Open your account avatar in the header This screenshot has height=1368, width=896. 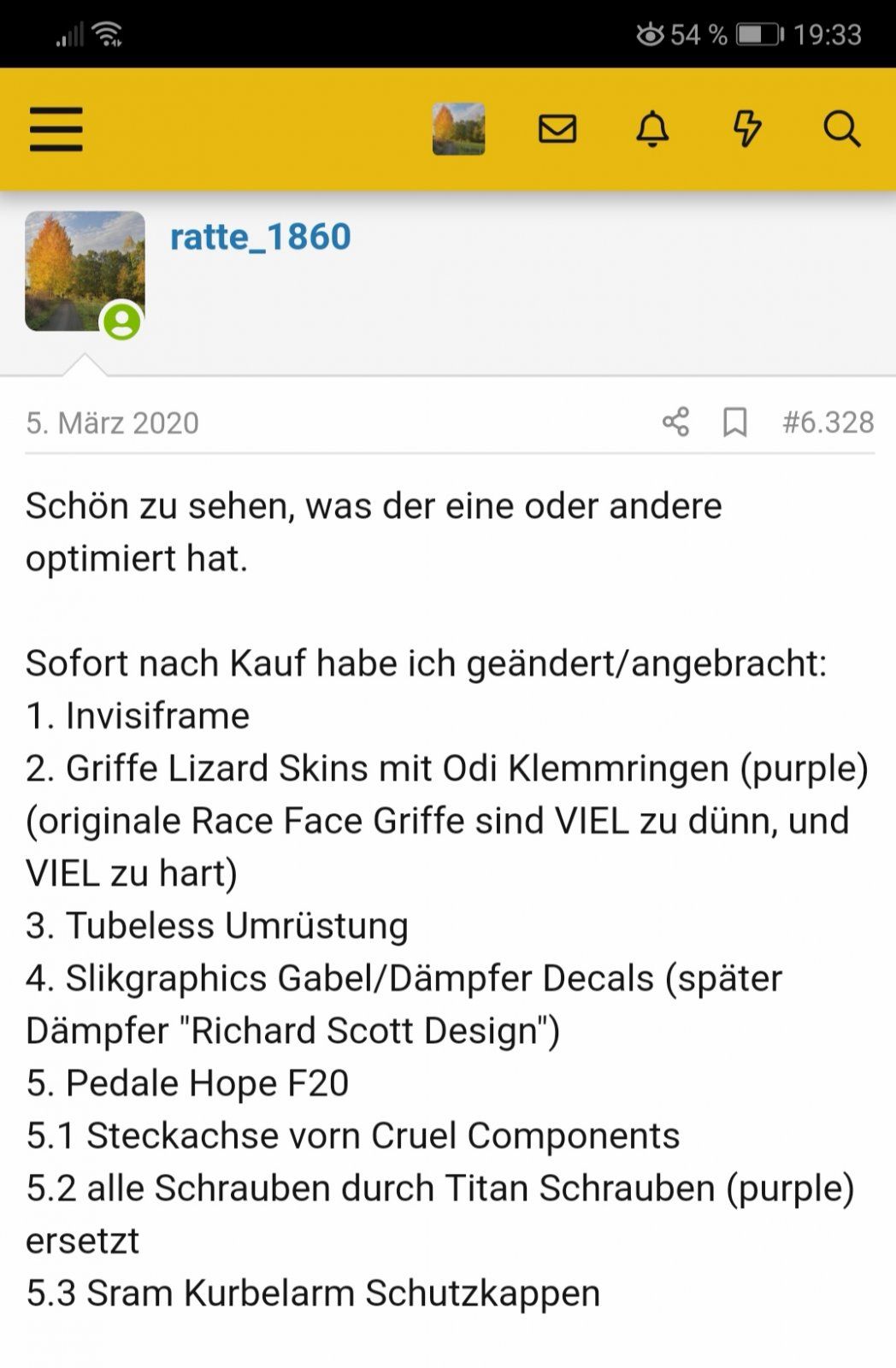[458, 129]
